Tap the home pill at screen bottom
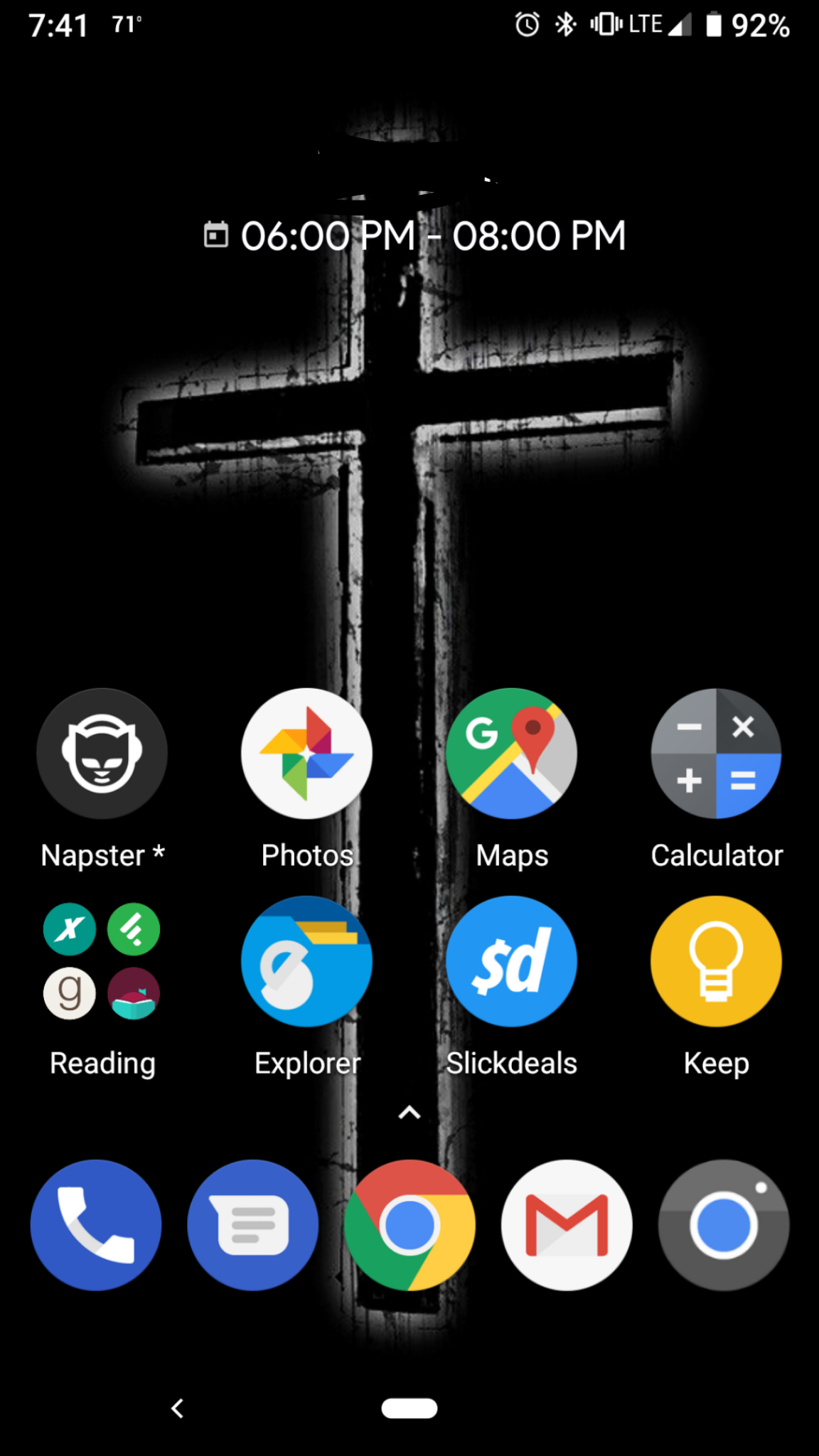 click(x=409, y=1408)
